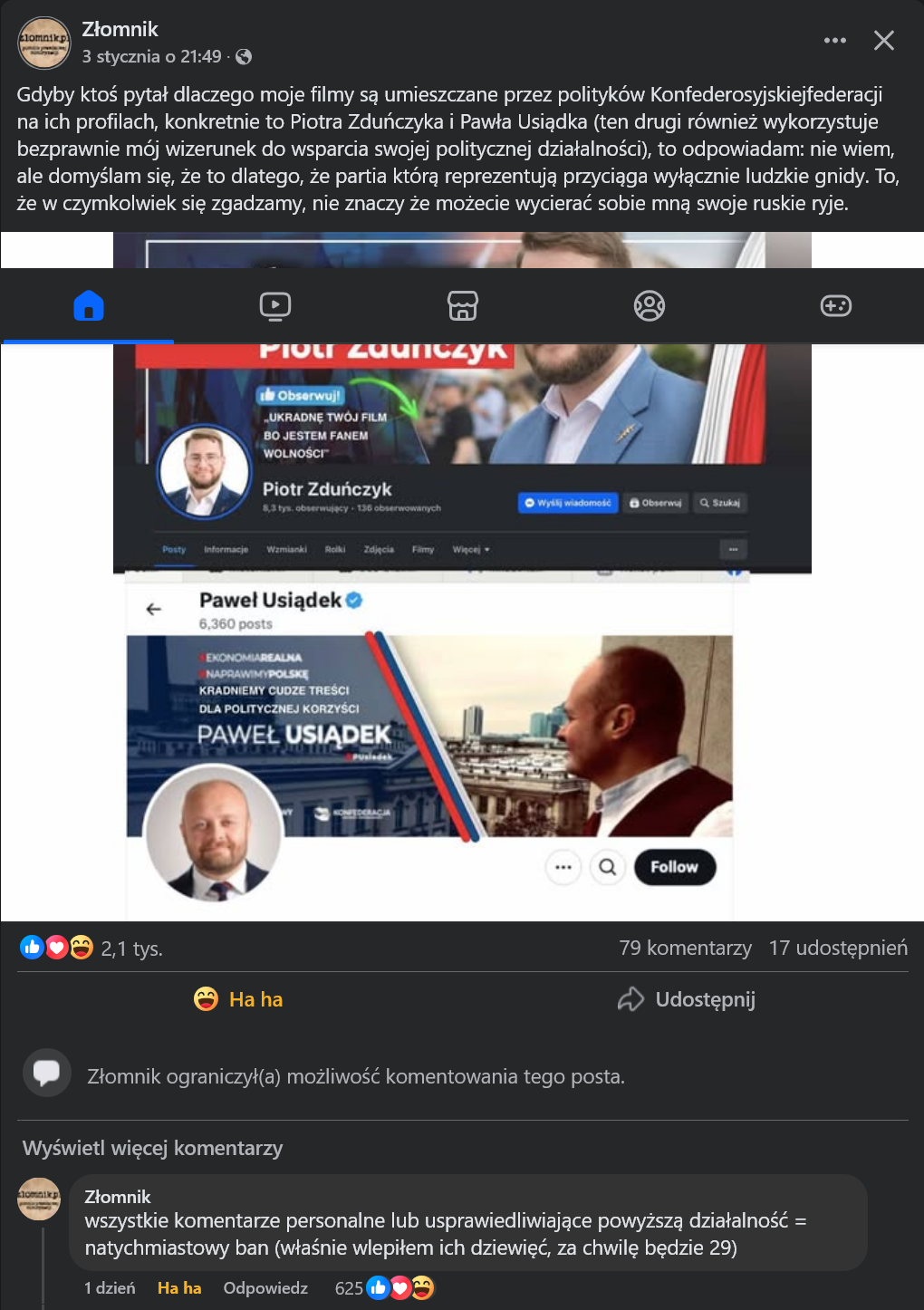Image resolution: width=924 pixels, height=1310 pixels.
Task: View who reacted to the post (2,1 tys.)
Action: pyautogui.click(x=131, y=949)
